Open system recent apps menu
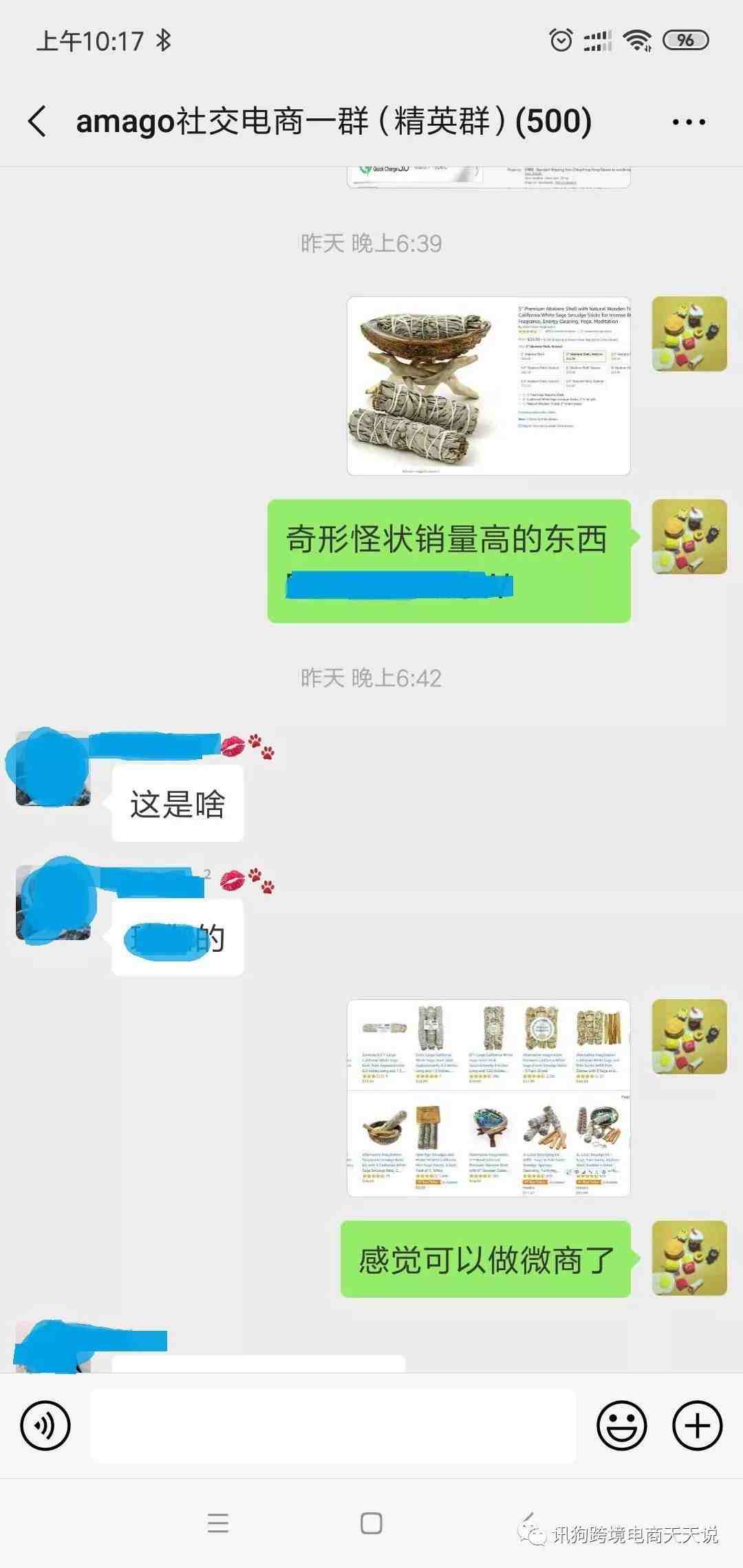 (x=218, y=1523)
